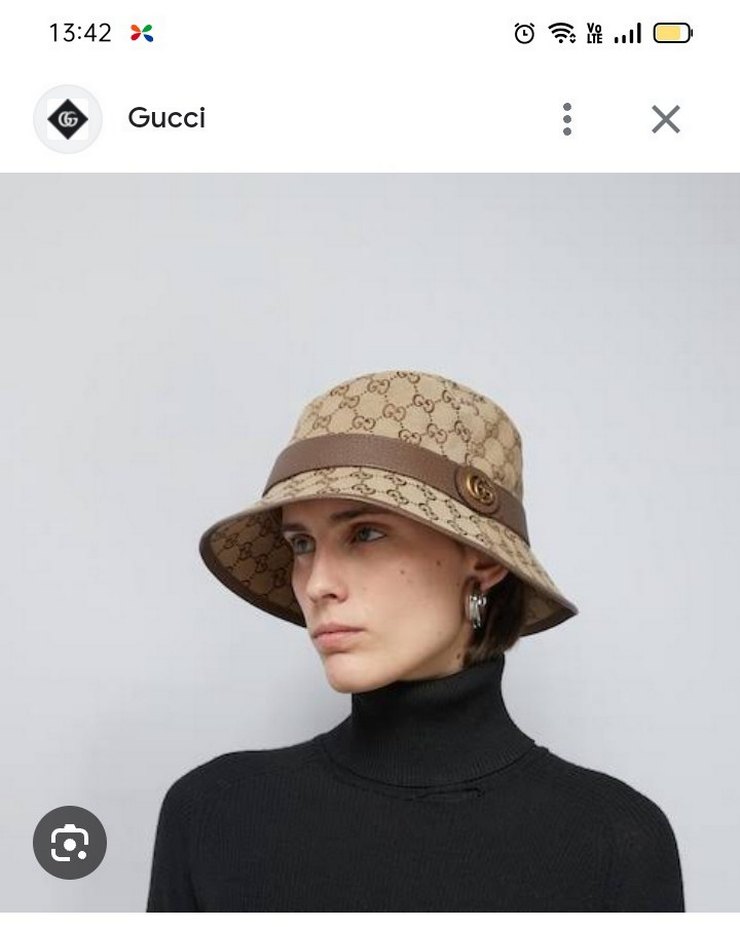
Task: Close the Gucci image viewer
Action: tap(665, 119)
